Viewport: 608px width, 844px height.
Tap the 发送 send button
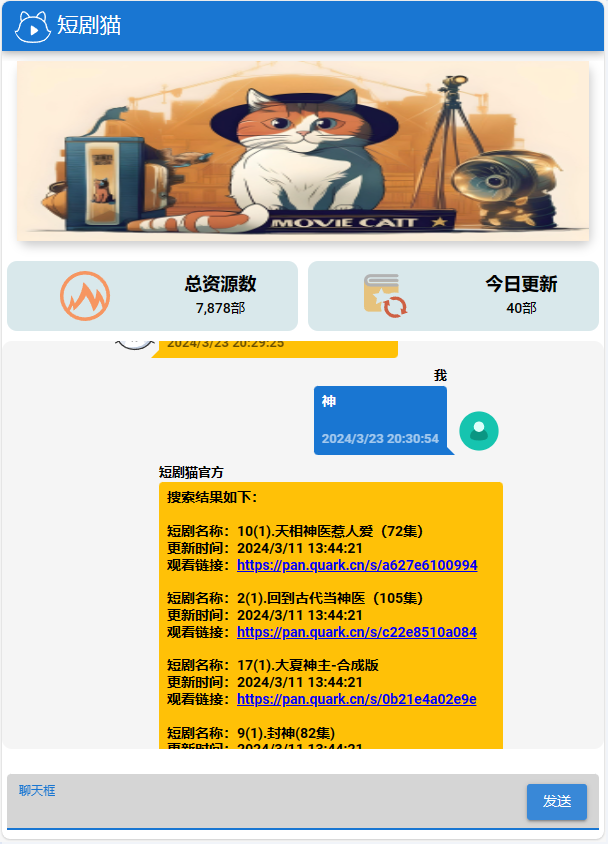click(x=556, y=801)
